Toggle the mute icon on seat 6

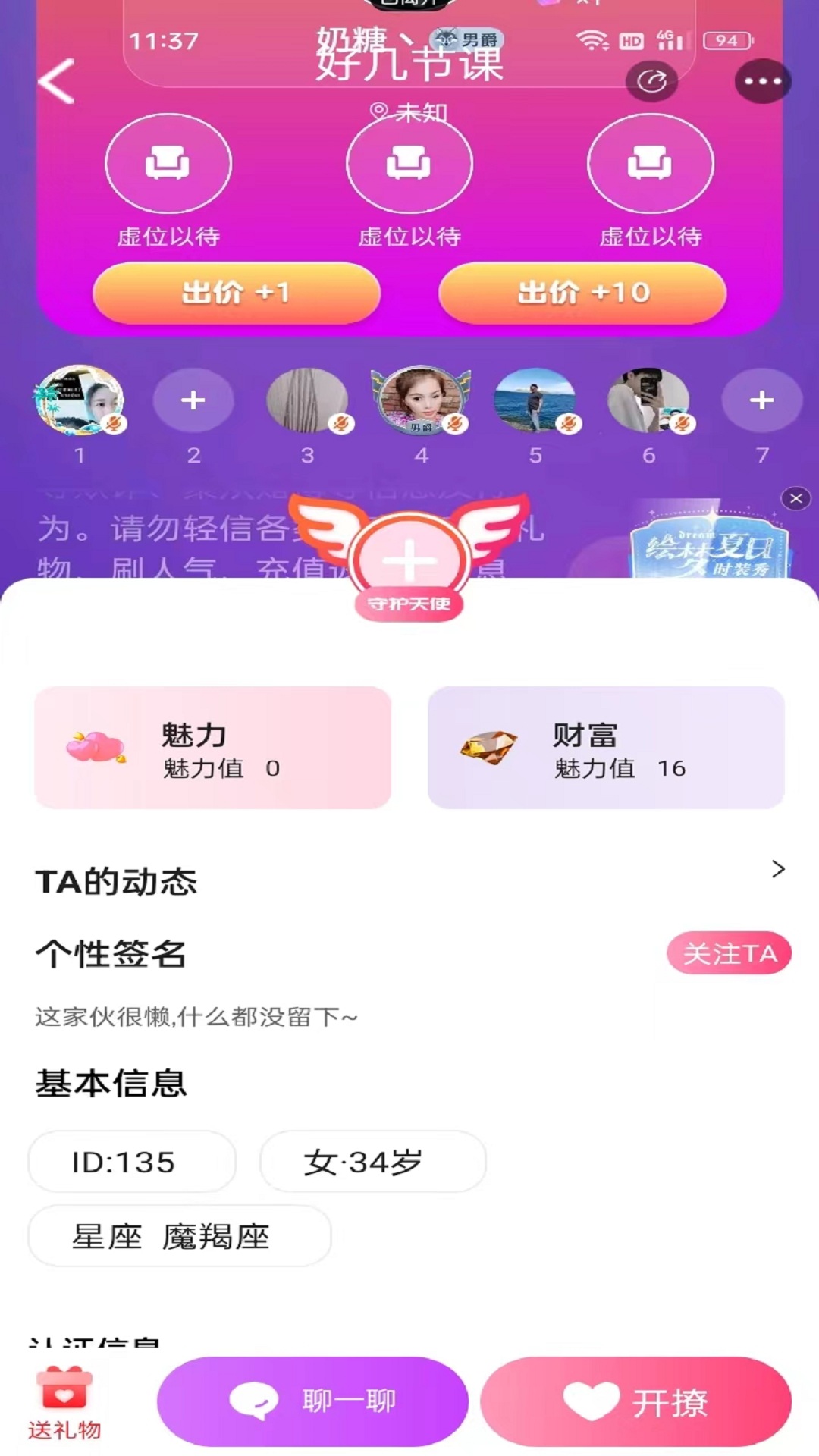tap(681, 425)
